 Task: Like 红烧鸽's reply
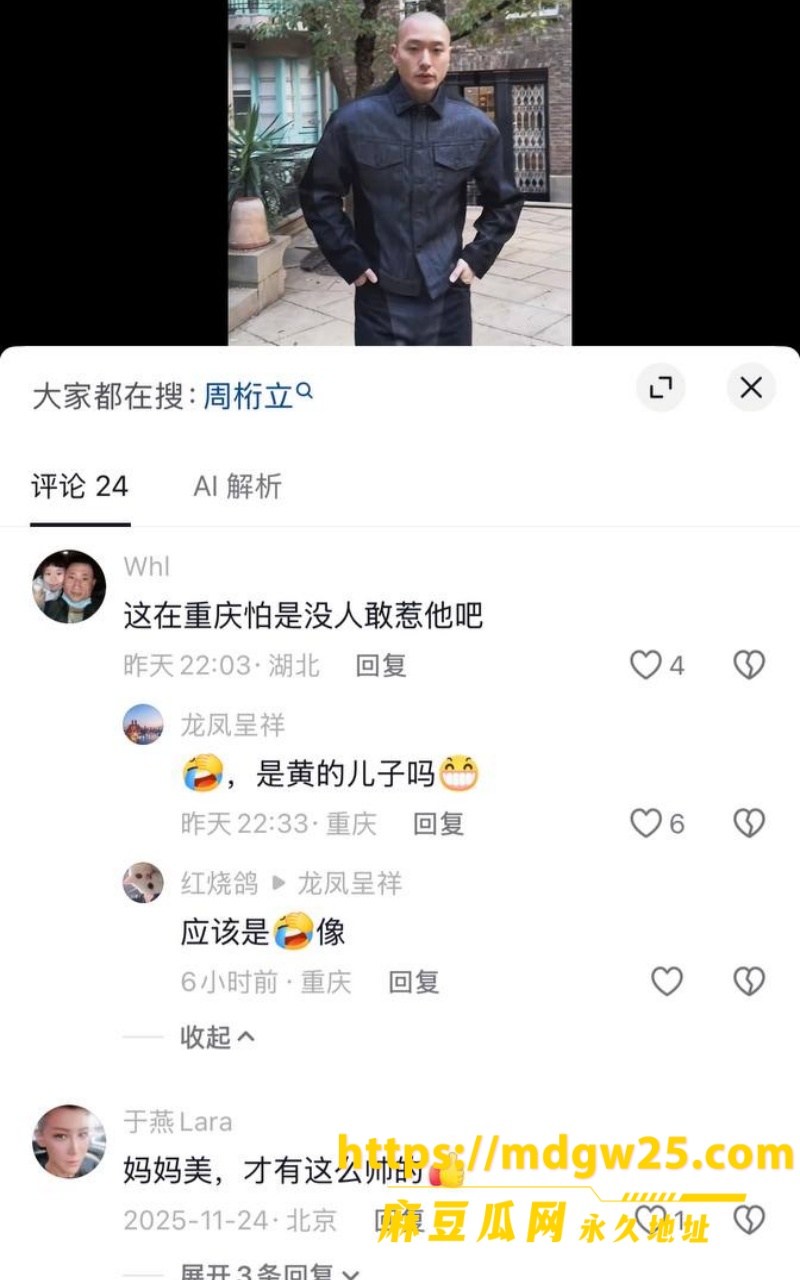(667, 982)
